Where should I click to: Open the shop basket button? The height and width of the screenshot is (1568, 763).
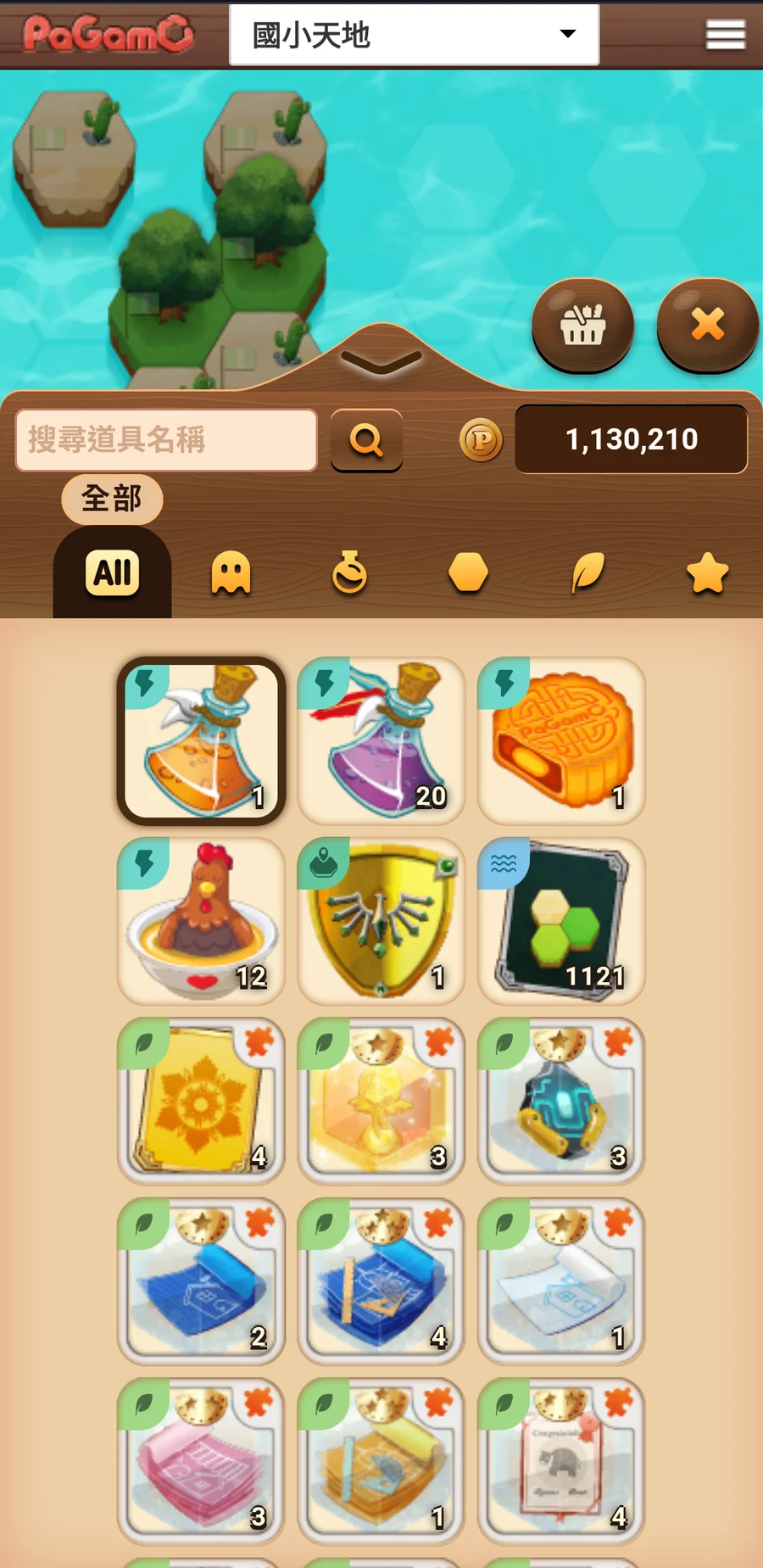(582, 325)
